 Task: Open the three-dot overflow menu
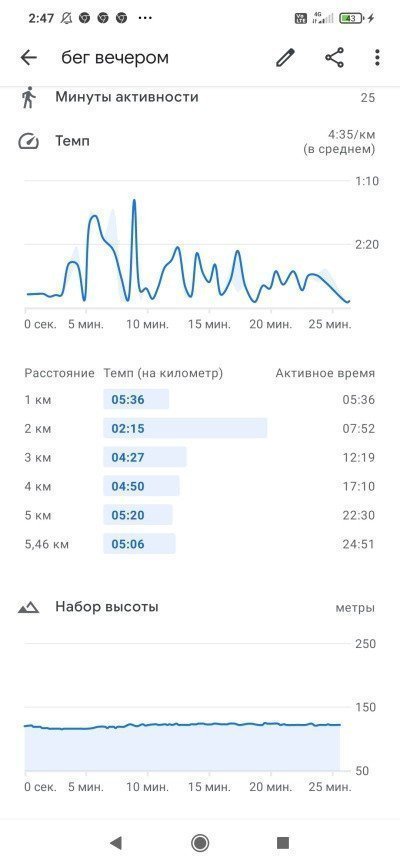377,58
